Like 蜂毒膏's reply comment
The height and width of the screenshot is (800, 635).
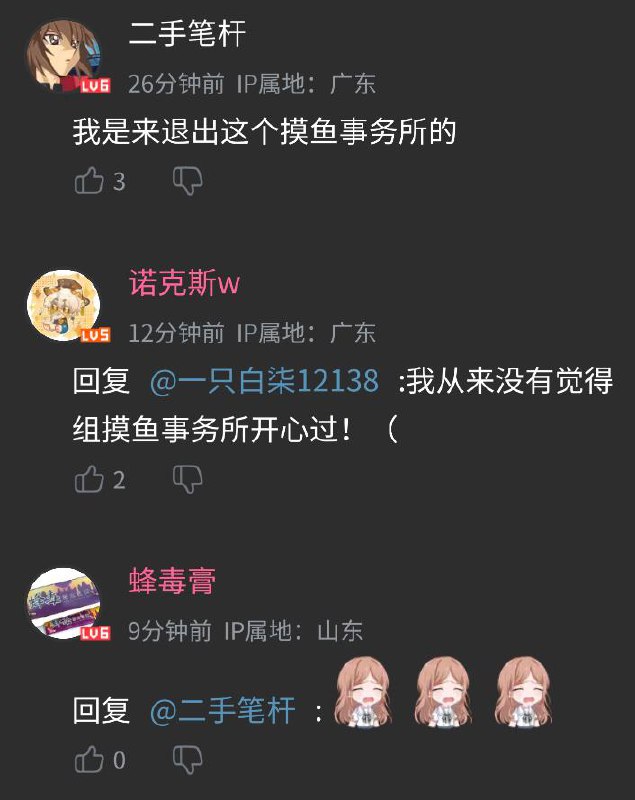pos(90,759)
